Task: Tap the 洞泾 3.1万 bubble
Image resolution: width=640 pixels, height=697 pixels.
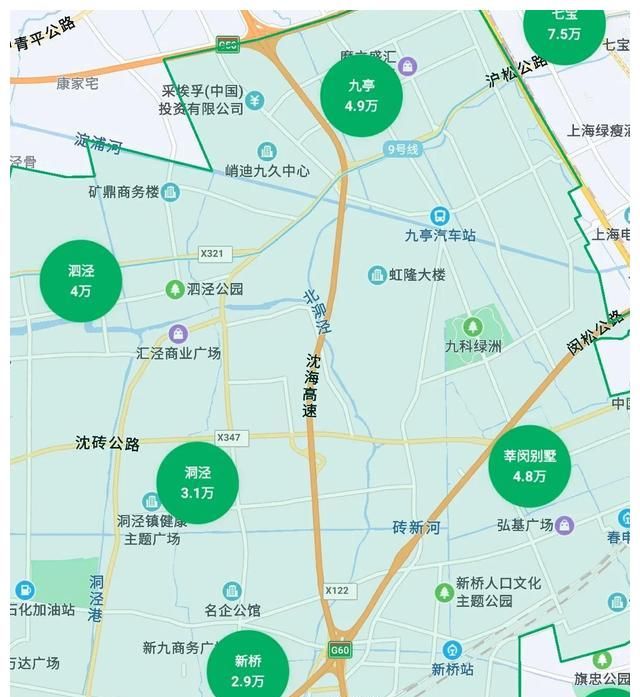Action: click(198, 483)
